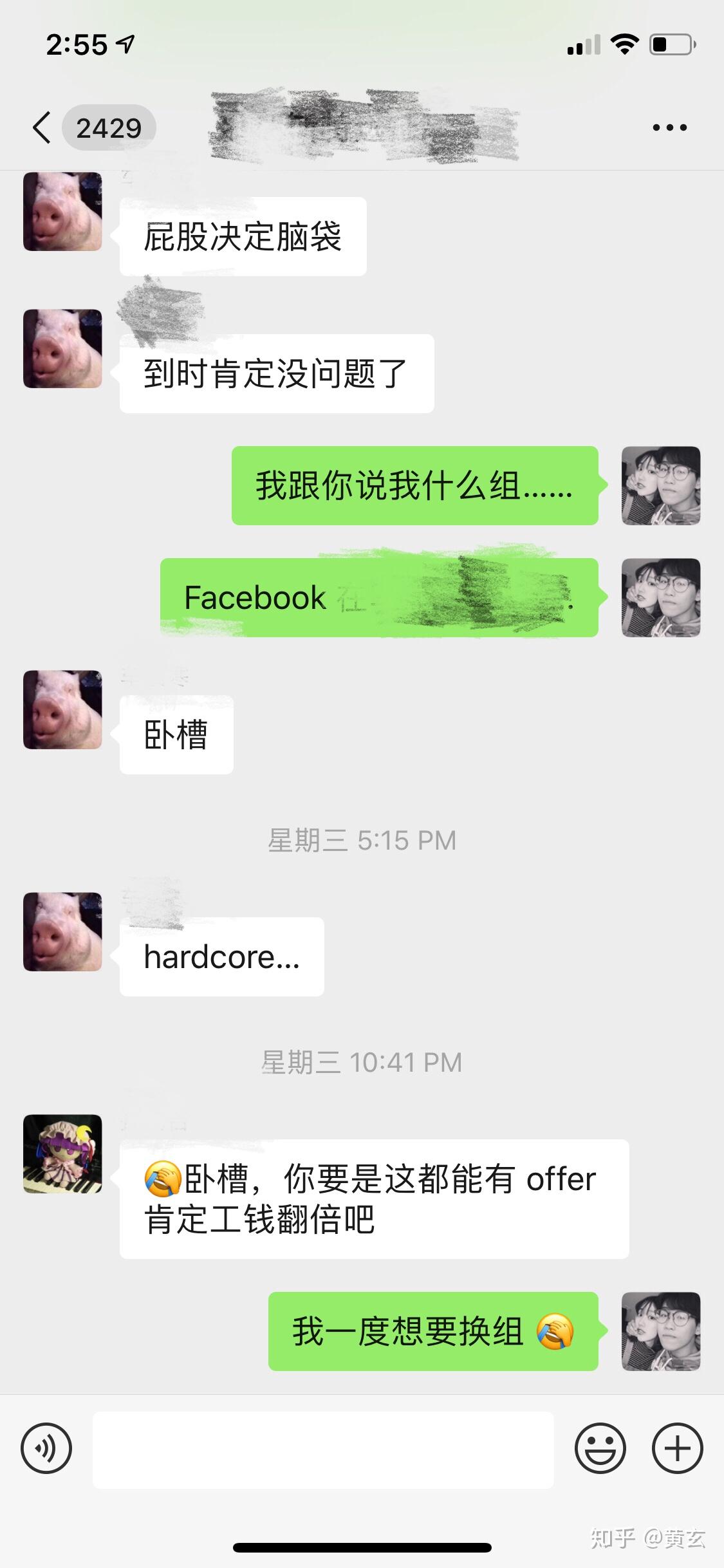This screenshot has height=1568, width=724.
Task: Tap the 2429 unread count badge
Action: 109,127
